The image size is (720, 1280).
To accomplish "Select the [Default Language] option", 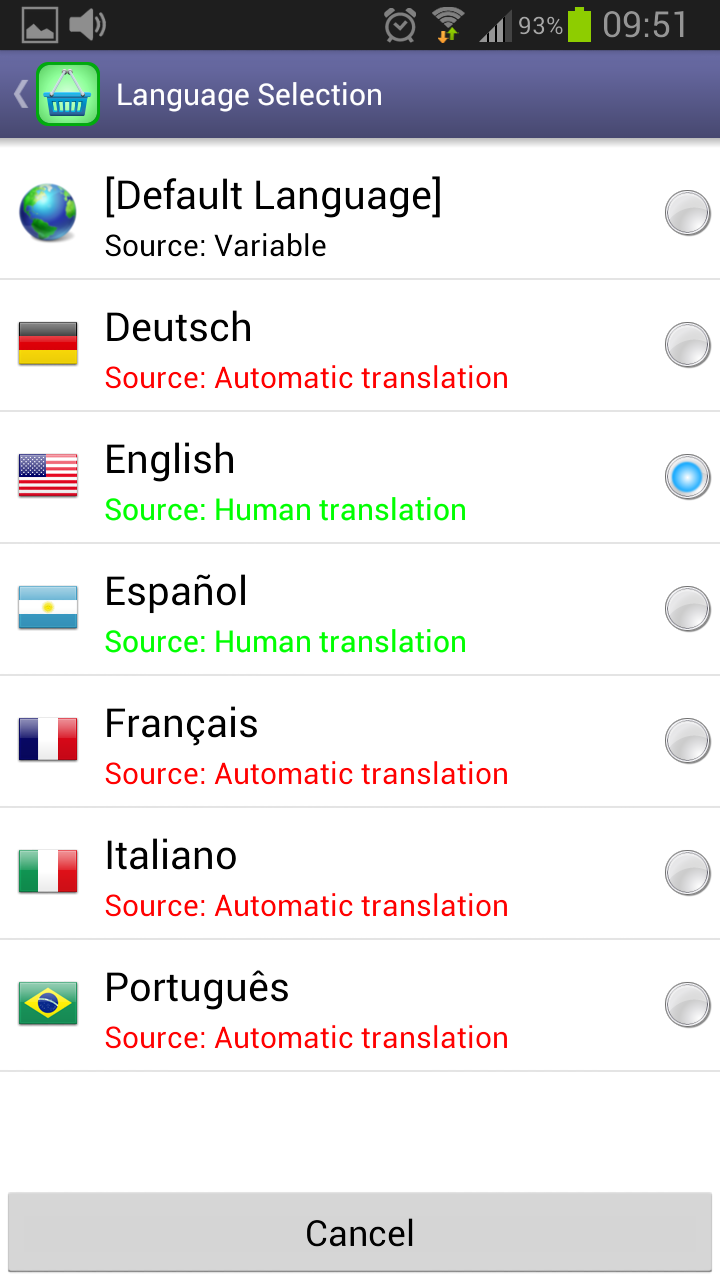I will tap(687, 213).
